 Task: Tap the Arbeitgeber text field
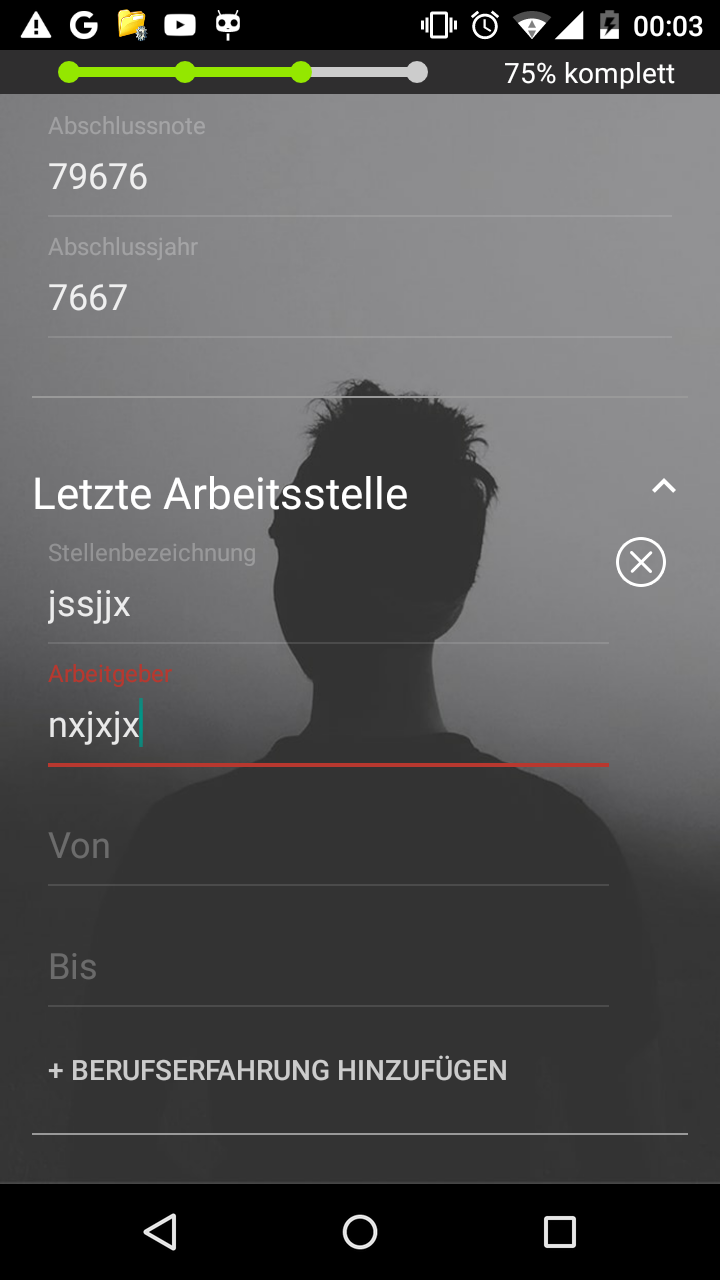point(328,726)
